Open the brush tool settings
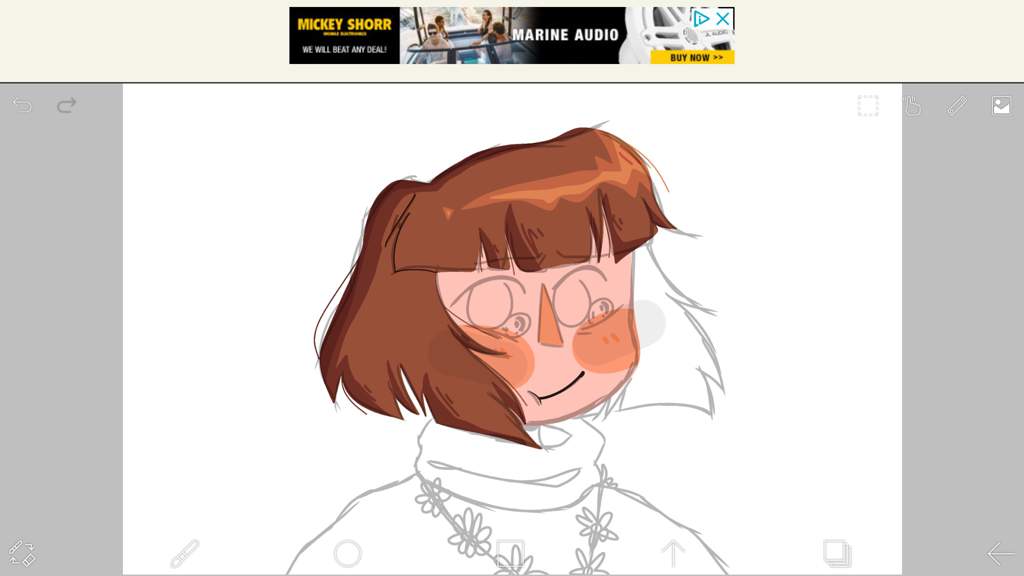 pos(185,553)
